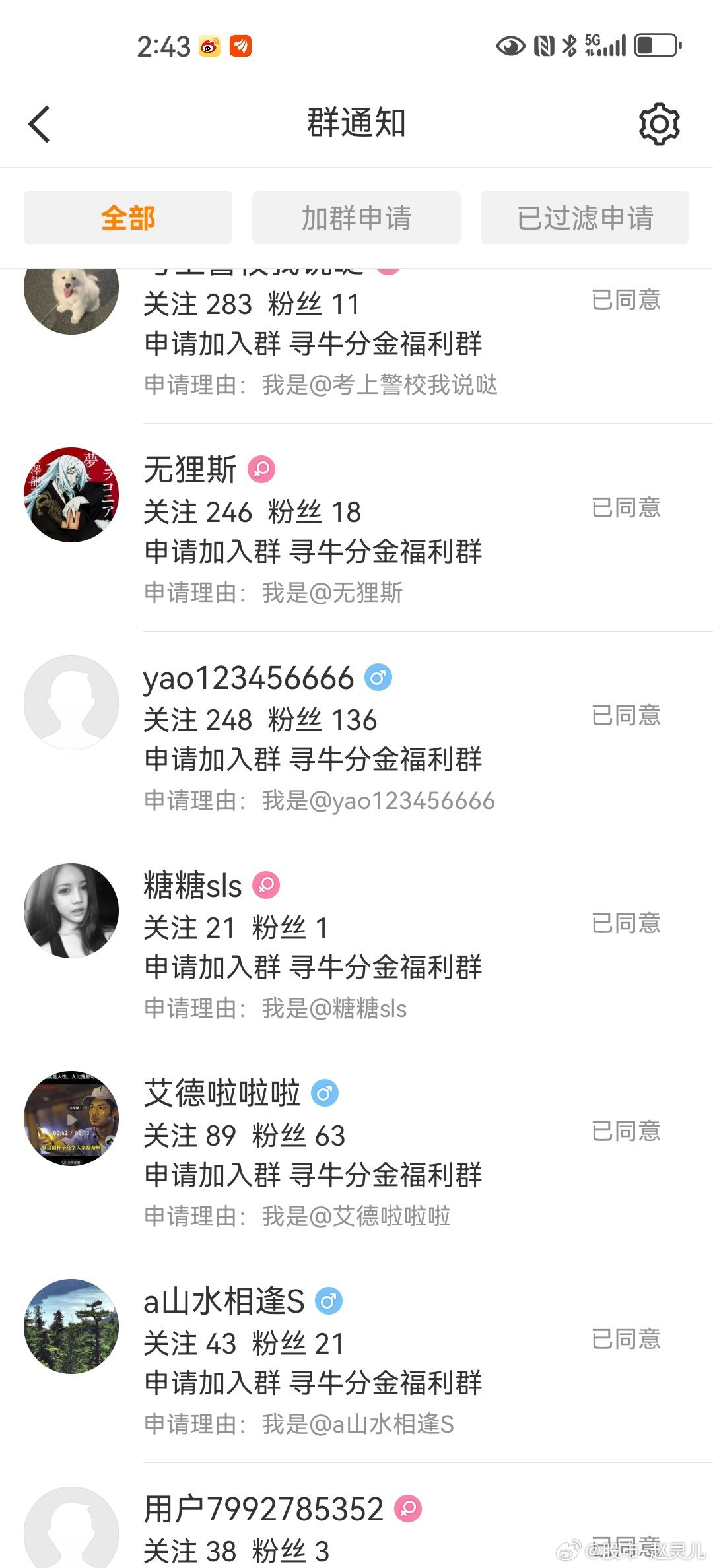Tap a山水相逢S's landscape avatar
The height and width of the screenshot is (1568, 713).
click(71, 1328)
